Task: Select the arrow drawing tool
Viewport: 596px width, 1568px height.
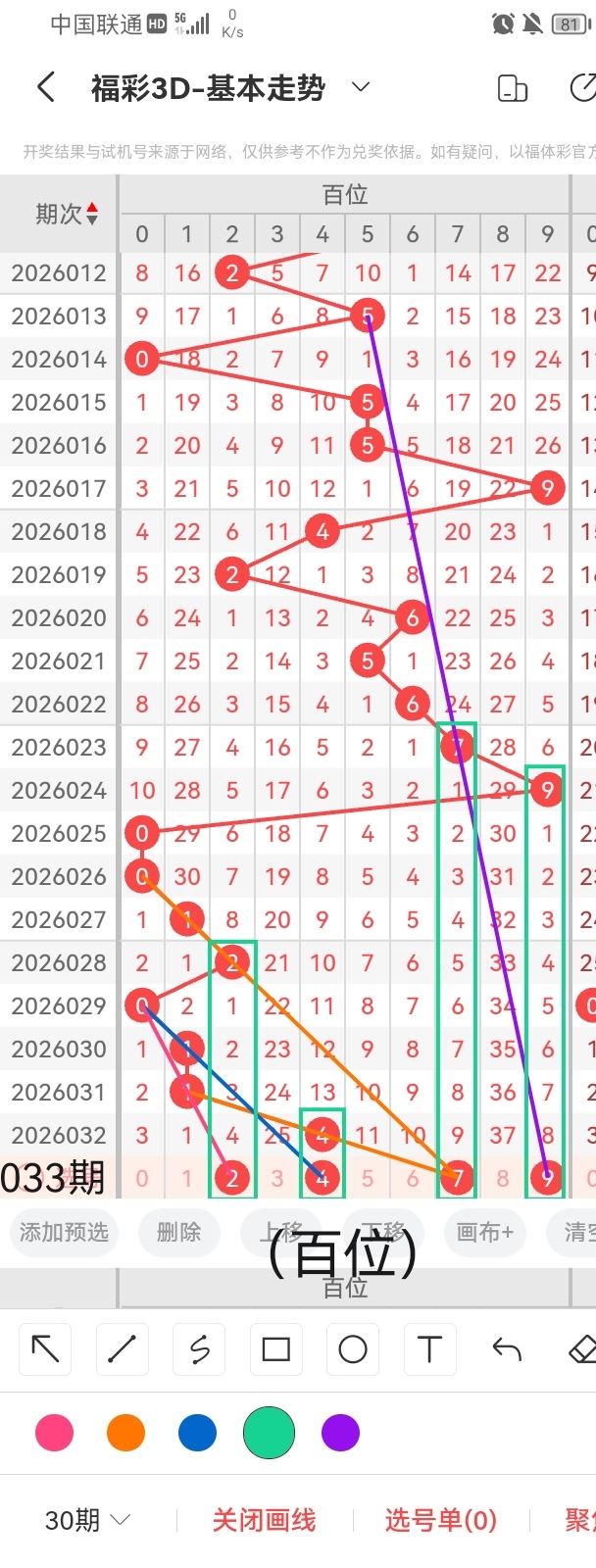Action: tap(45, 1349)
